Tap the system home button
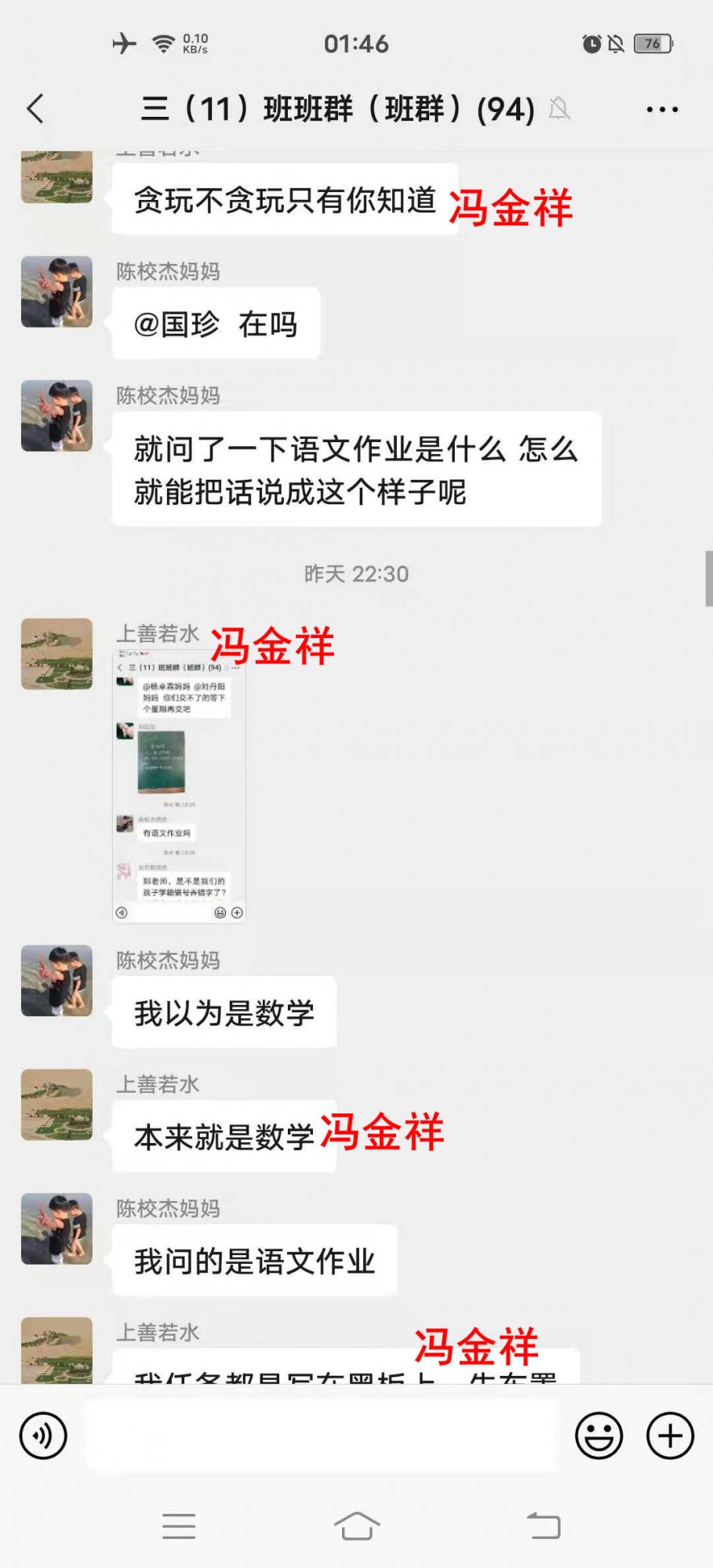This screenshot has height=1568, width=713. [357, 1526]
